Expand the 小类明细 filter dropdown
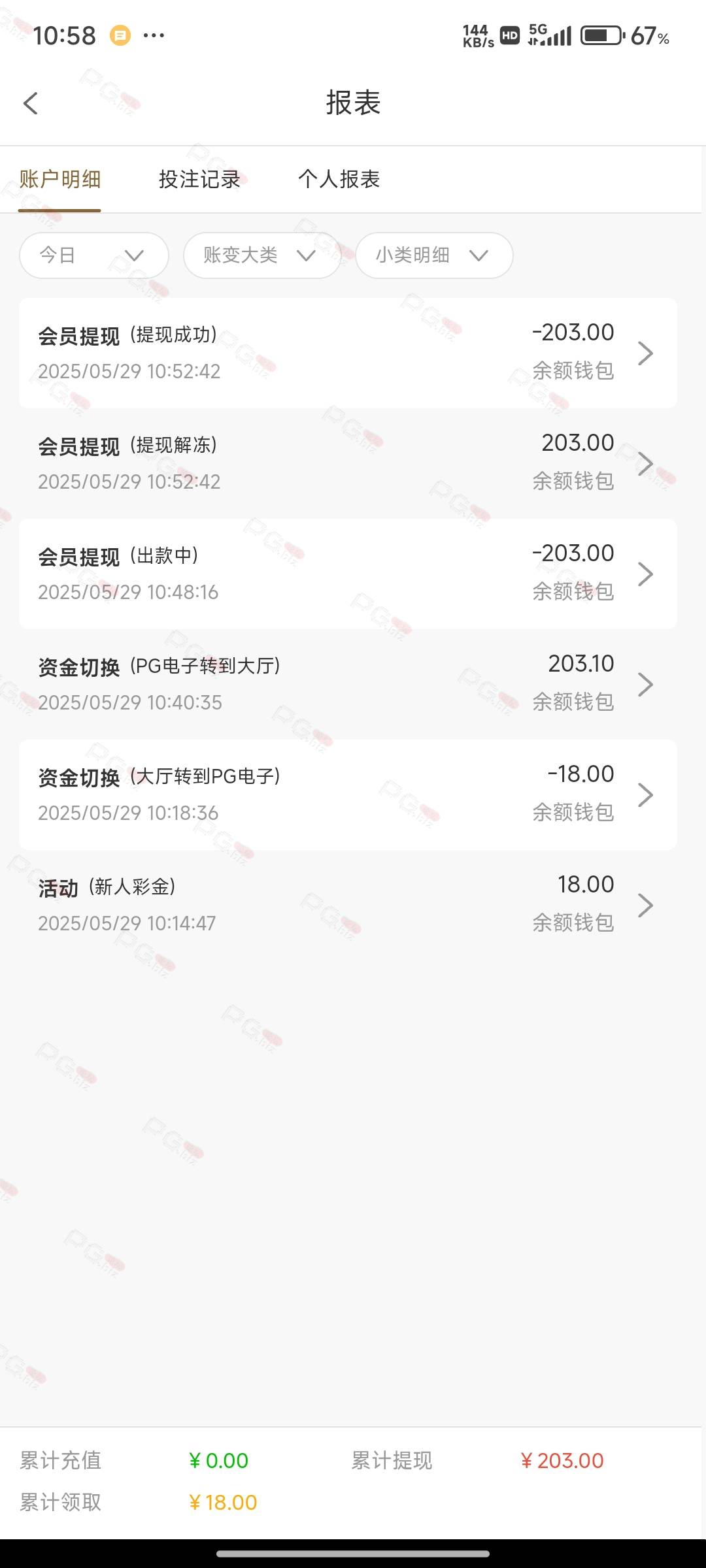Viewport: 706px width, 1568px height. pos(434,255)
